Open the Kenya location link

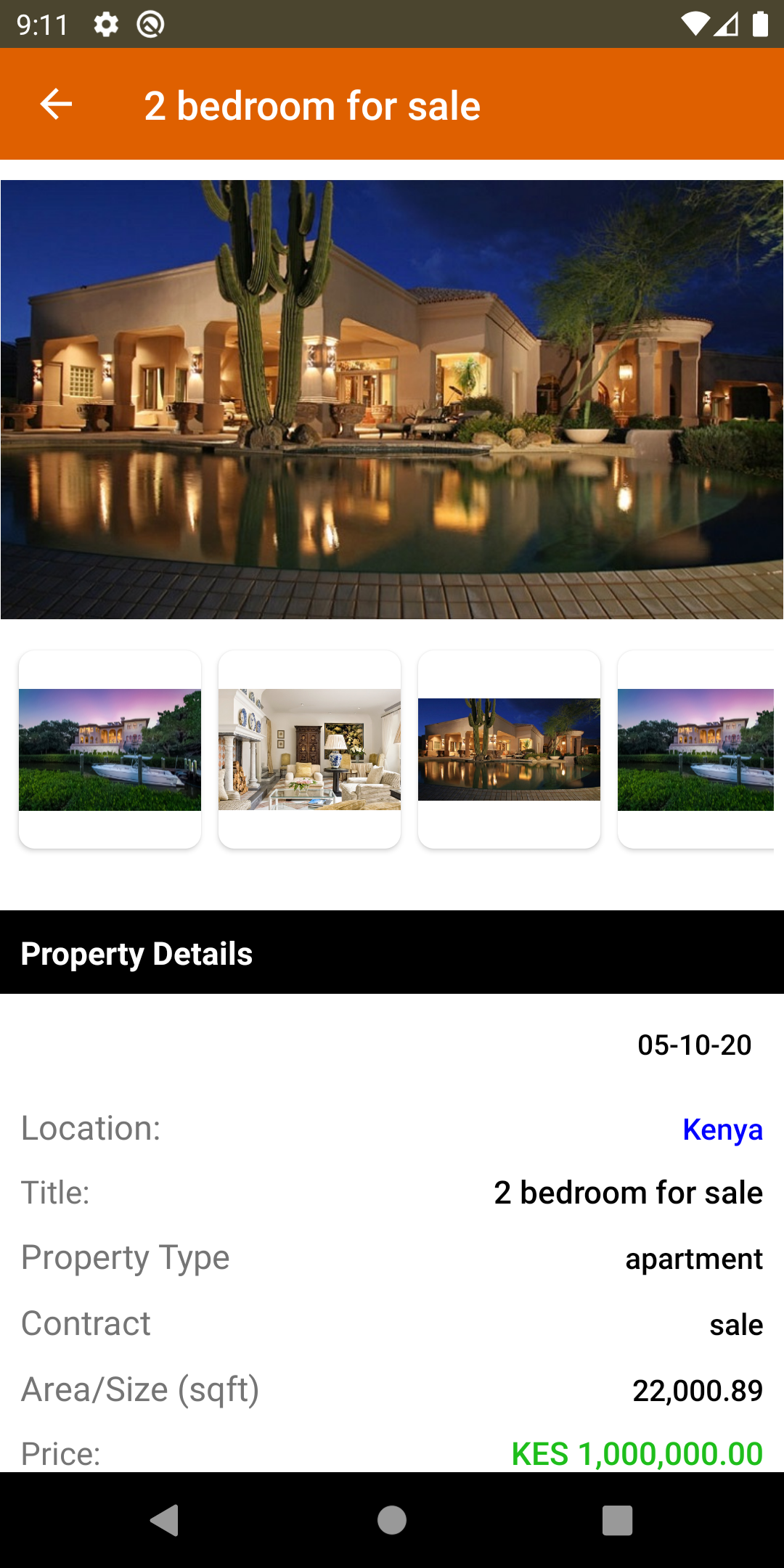pos(722,1130)
